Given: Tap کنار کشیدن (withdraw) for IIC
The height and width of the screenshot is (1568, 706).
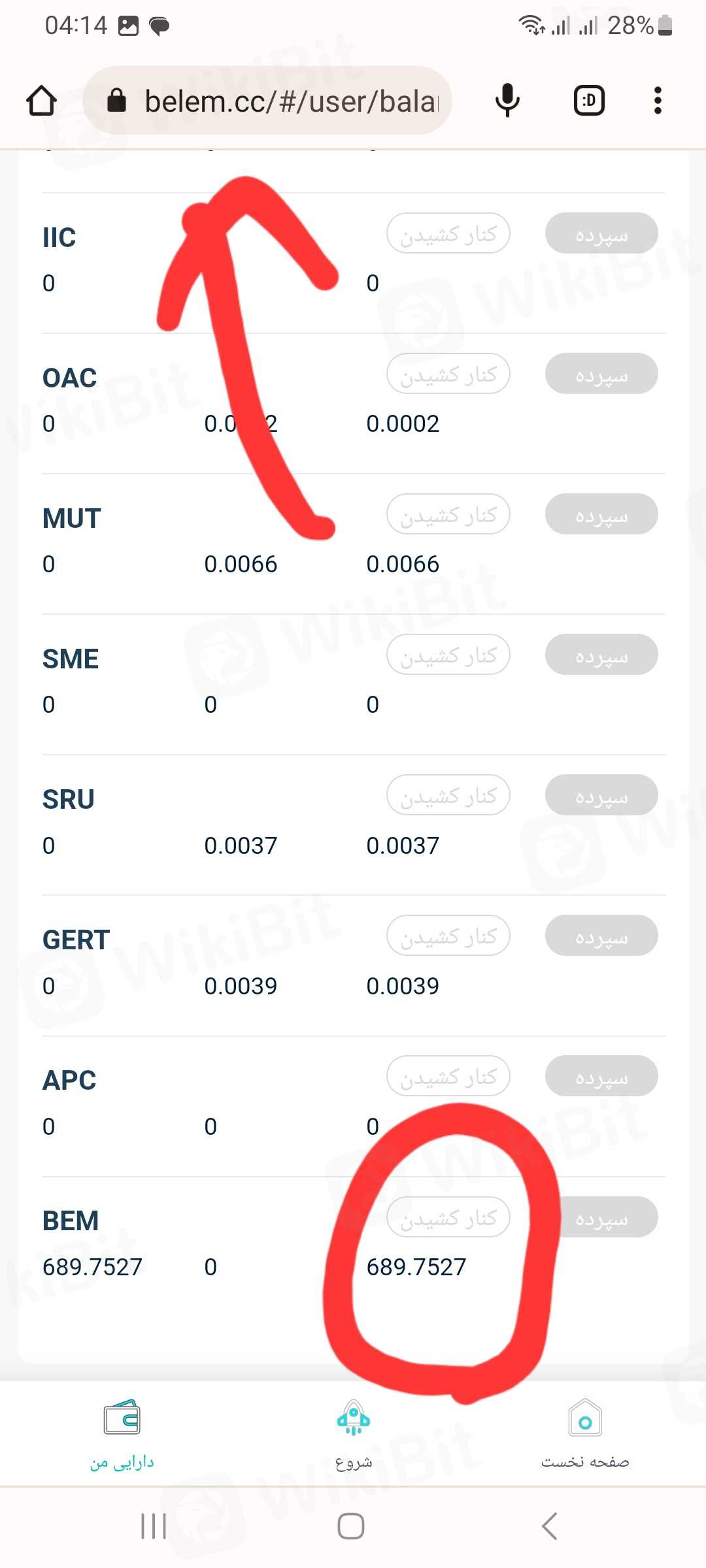Looking at the screenshot, I should 448,234.
